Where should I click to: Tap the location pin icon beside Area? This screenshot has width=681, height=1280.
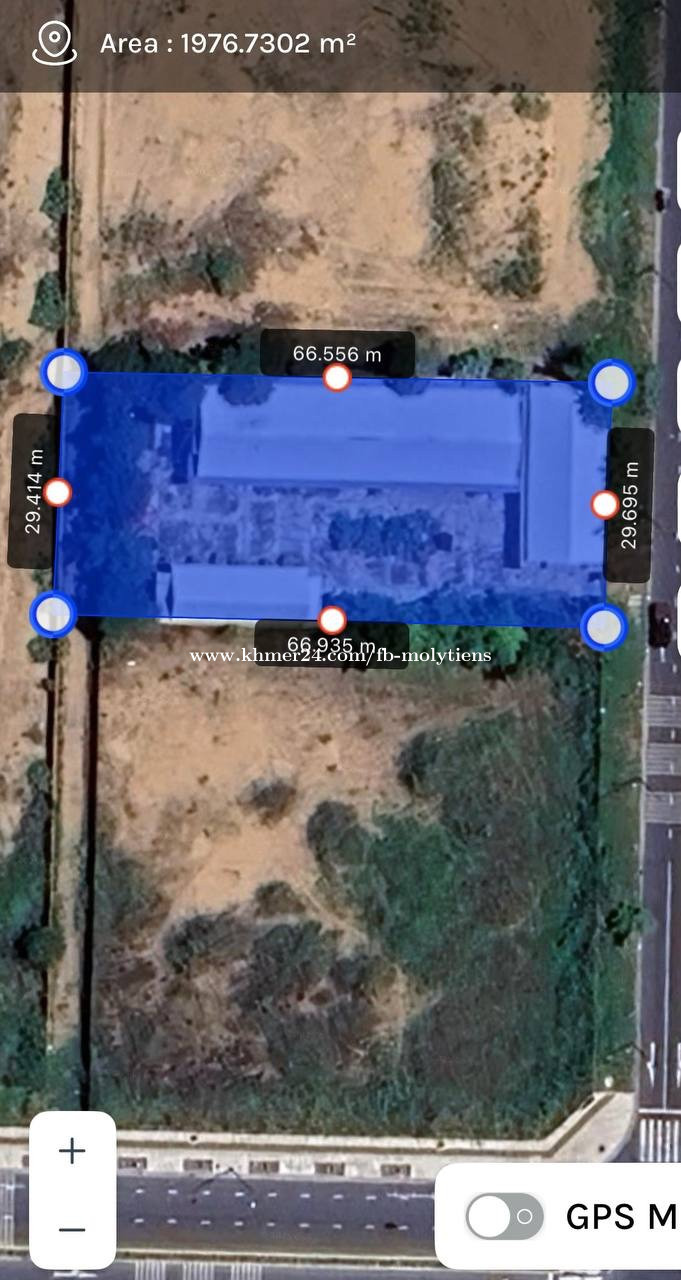click(53, 43)
